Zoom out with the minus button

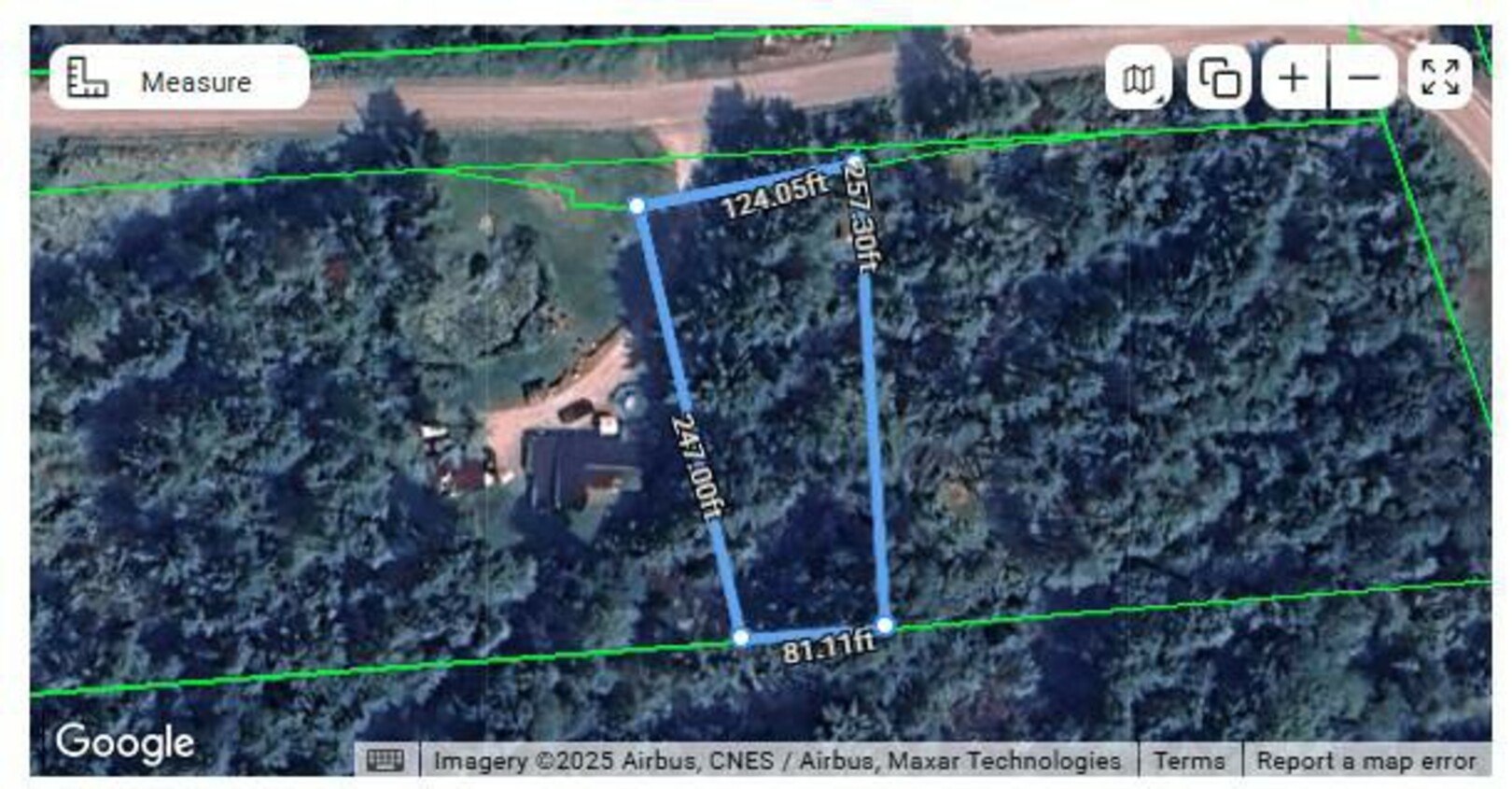click(x=1364, y=78)
